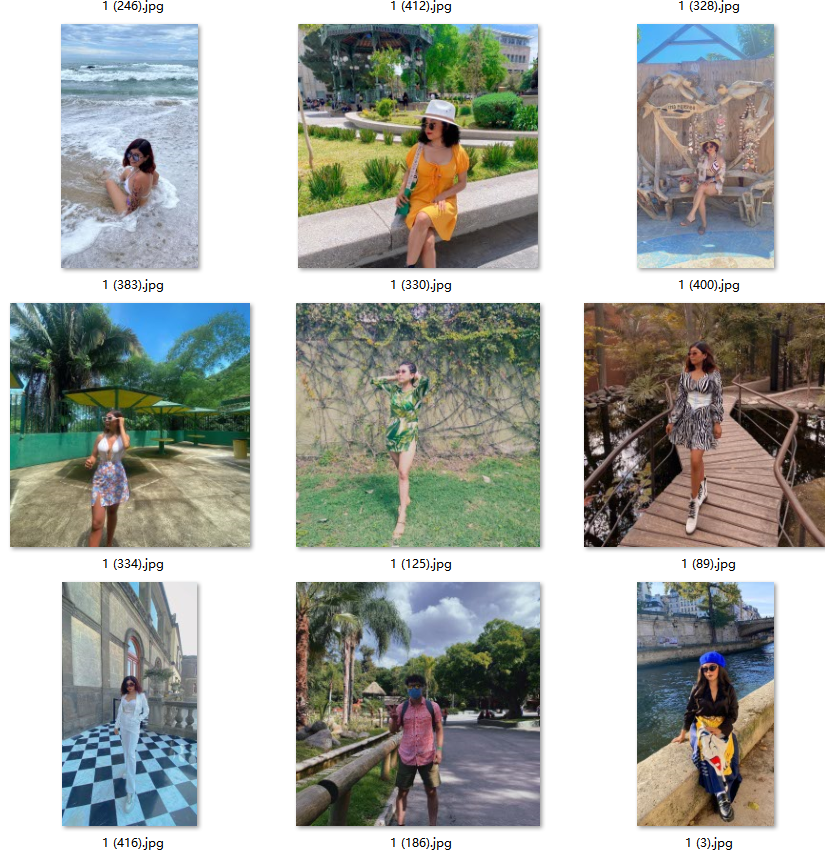The image size is (825, 862).
Task: Open the image file 1 (330).jpg
Action: click(x=418, y=147)
